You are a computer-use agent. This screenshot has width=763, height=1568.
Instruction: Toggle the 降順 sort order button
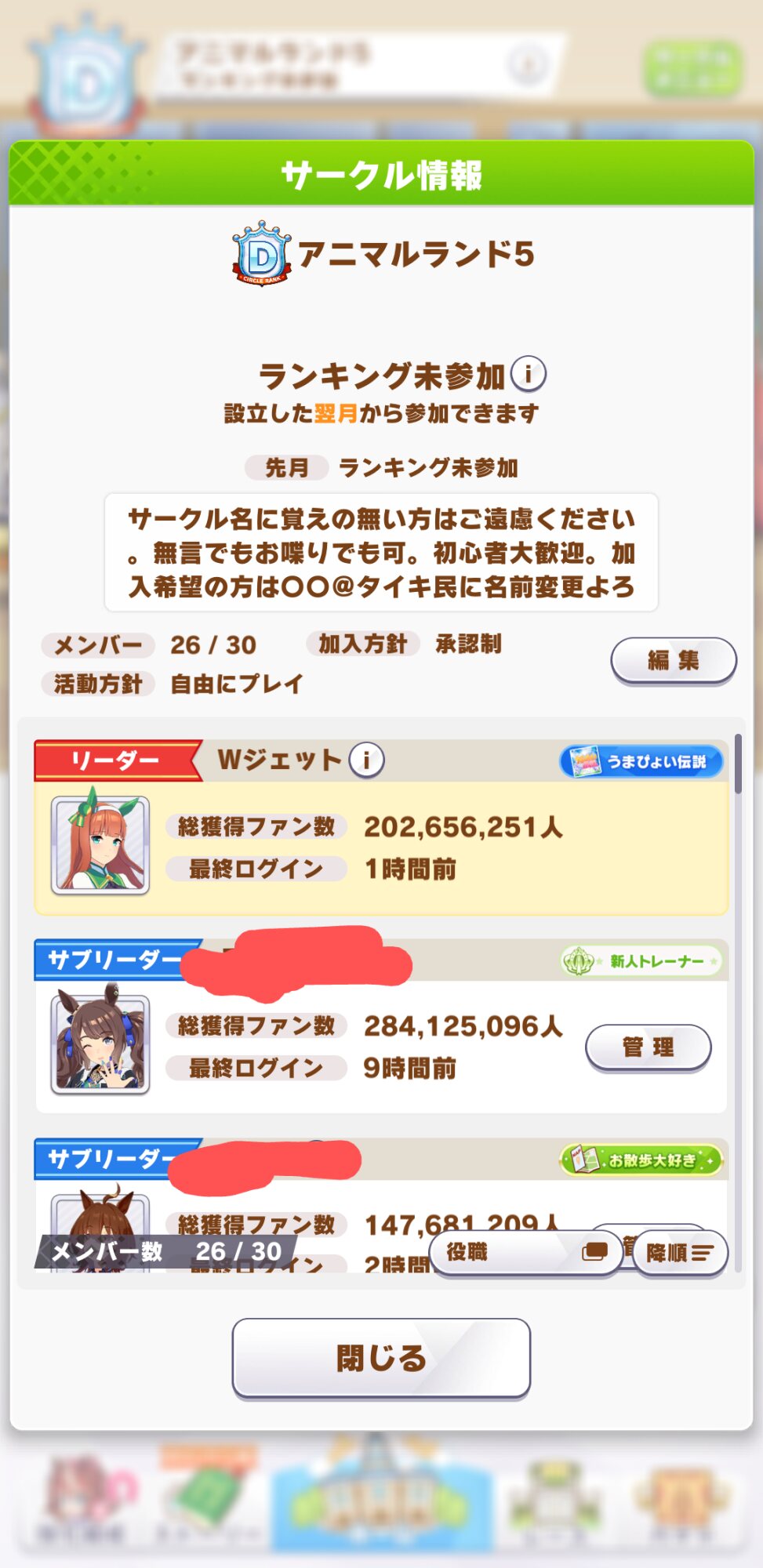tap(680, 1252)
